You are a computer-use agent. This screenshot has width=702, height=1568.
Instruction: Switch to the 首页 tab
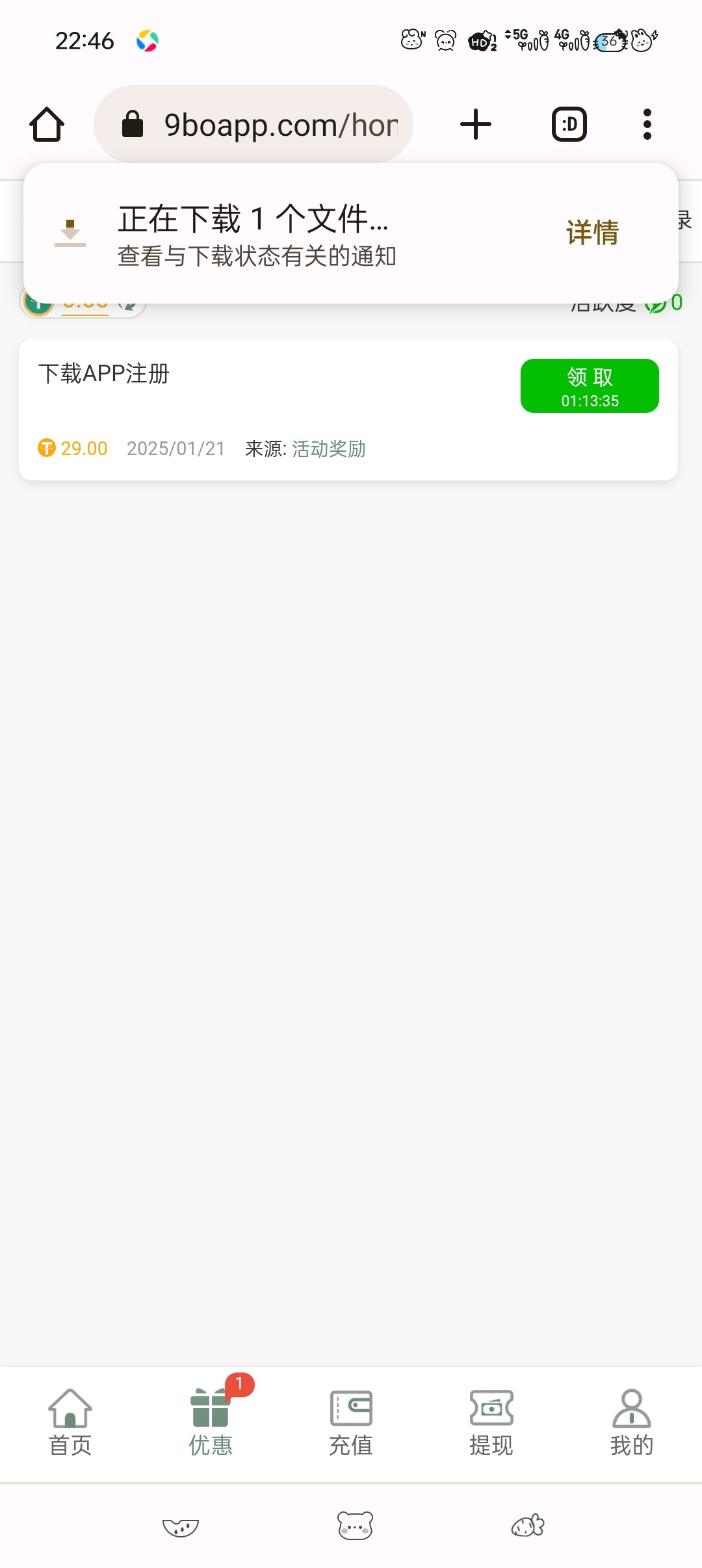click(70, 1422)
